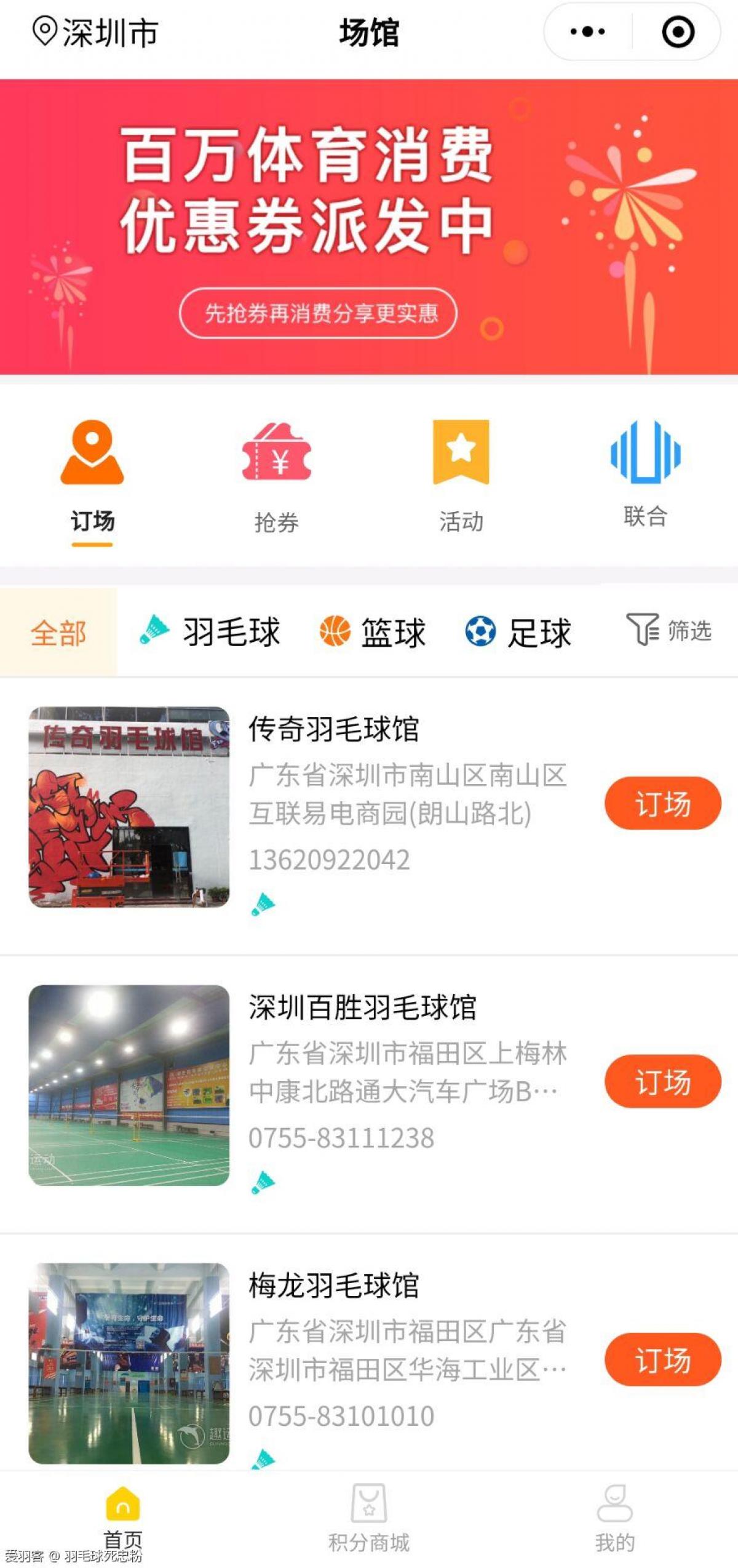Screen dimensions: 738x1568
Task: Open the mini program overflow menu
Action: [587, 31]
